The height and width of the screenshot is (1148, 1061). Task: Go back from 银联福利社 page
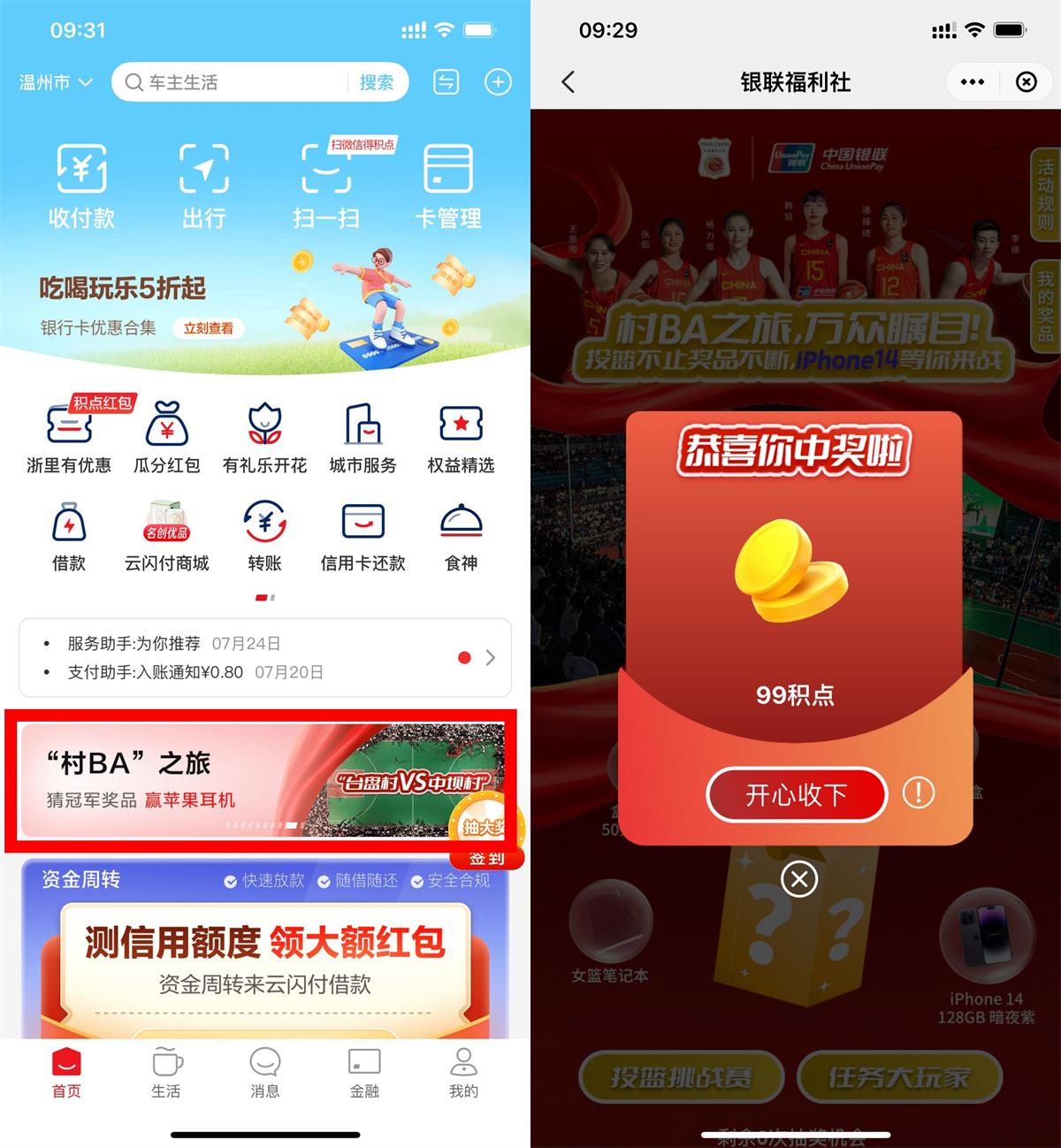point(569,82)
